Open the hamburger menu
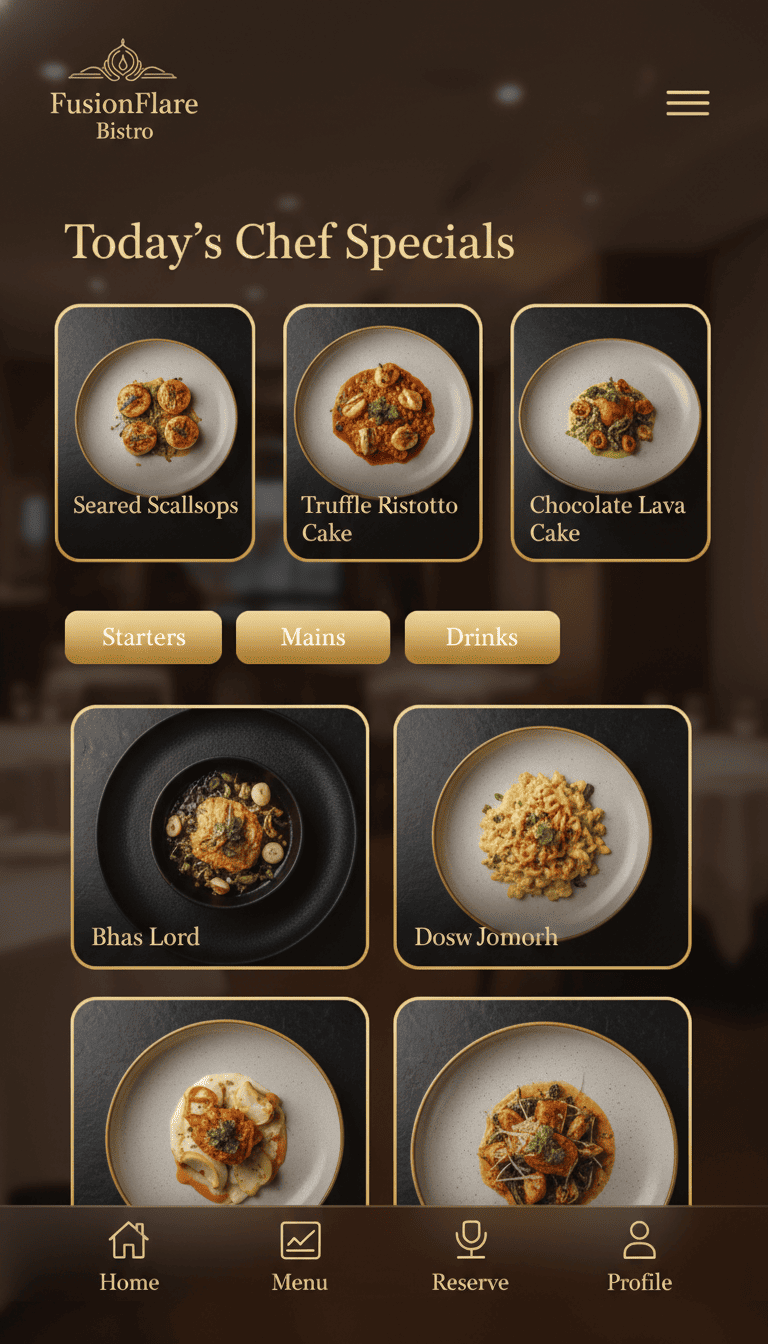This screenshot has width=768, height=1344. [x=688, y=103]
